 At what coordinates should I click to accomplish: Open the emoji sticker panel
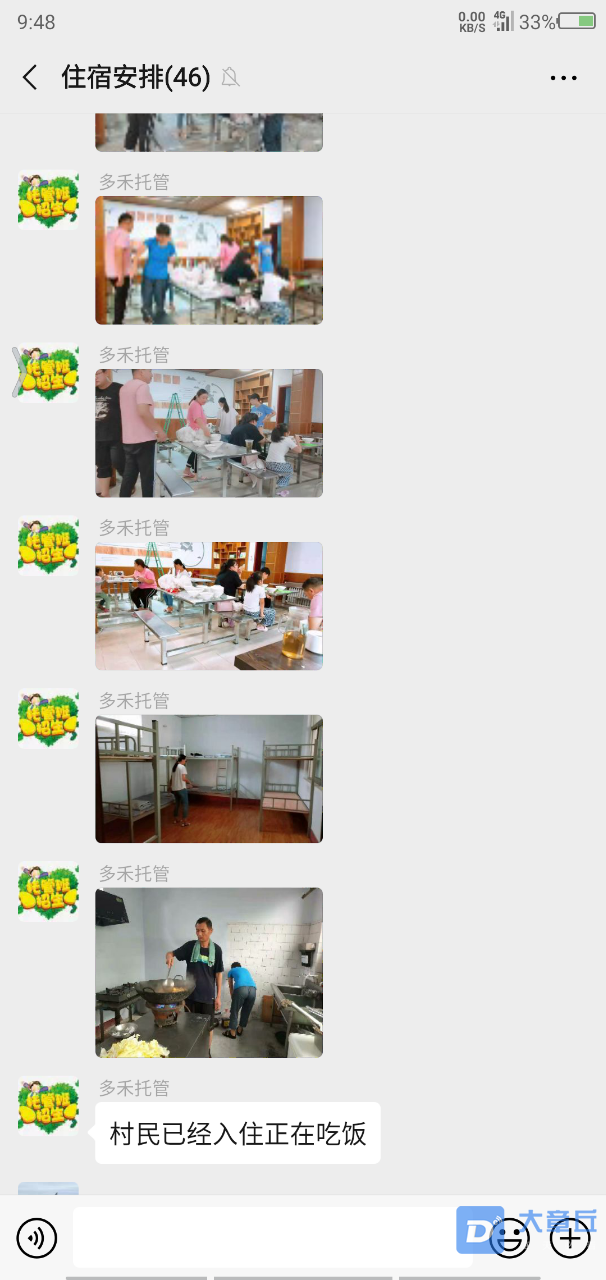(511, 1239)
